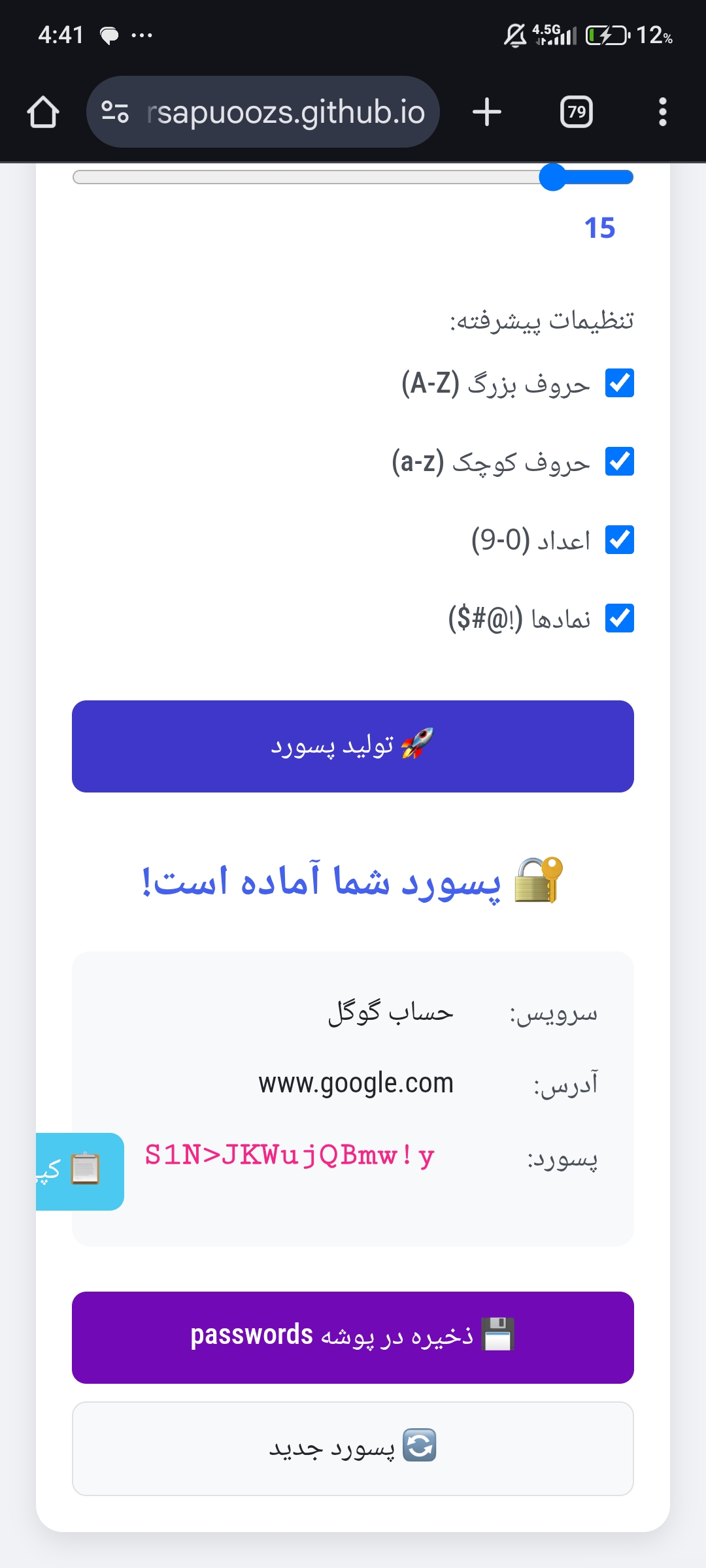Toggle the symbols (!@#$) checkbox

(x=619, y=619)
